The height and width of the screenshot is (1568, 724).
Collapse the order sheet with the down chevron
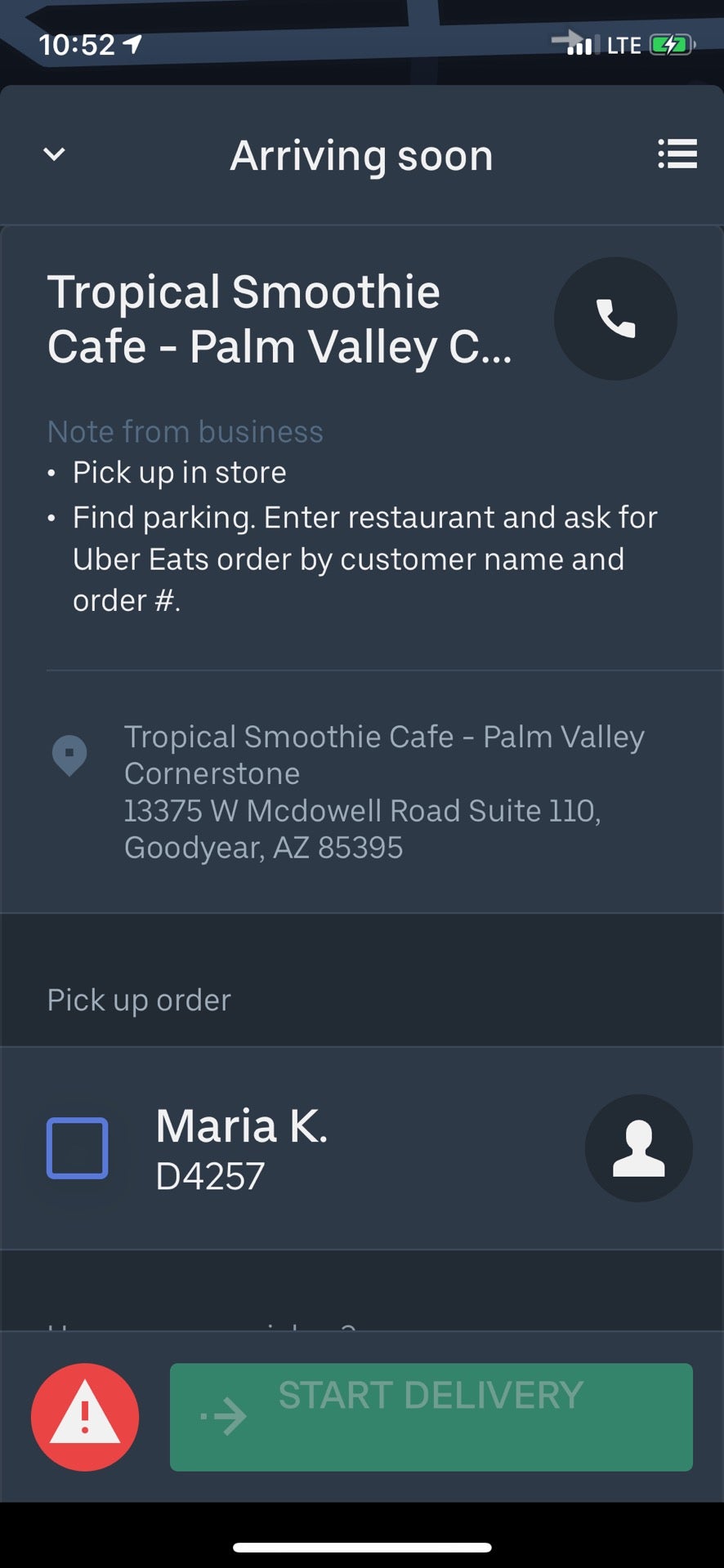[53, 155]
